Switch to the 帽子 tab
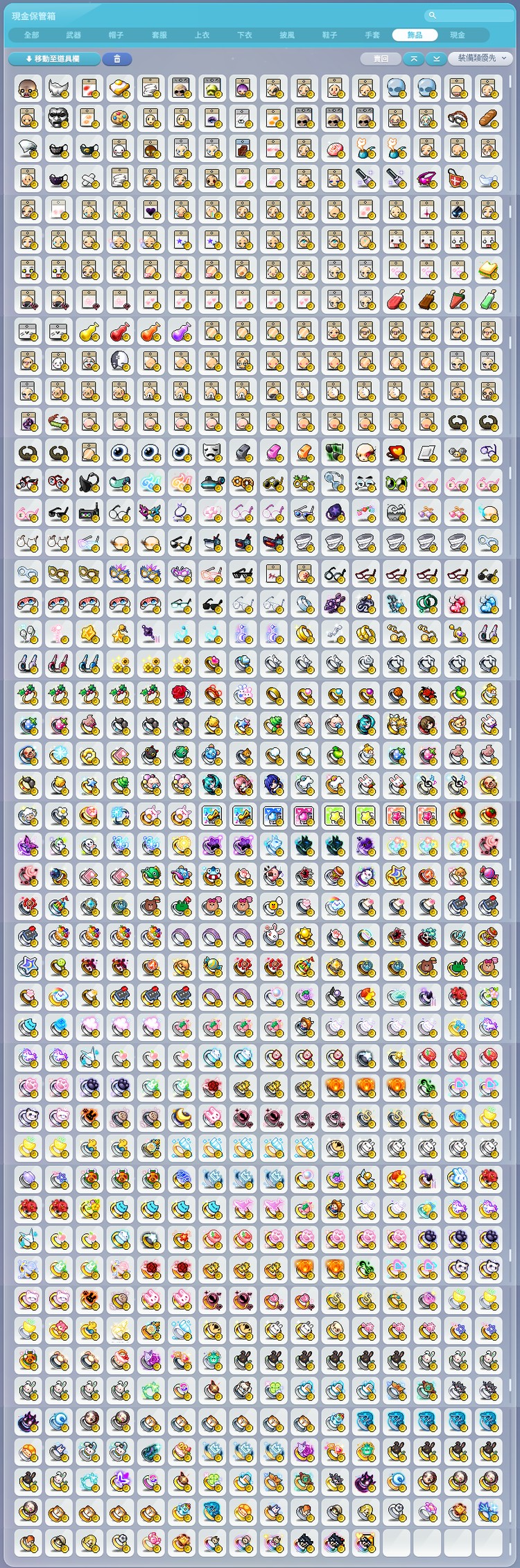Screen dimensions: 520x1568 116,35
